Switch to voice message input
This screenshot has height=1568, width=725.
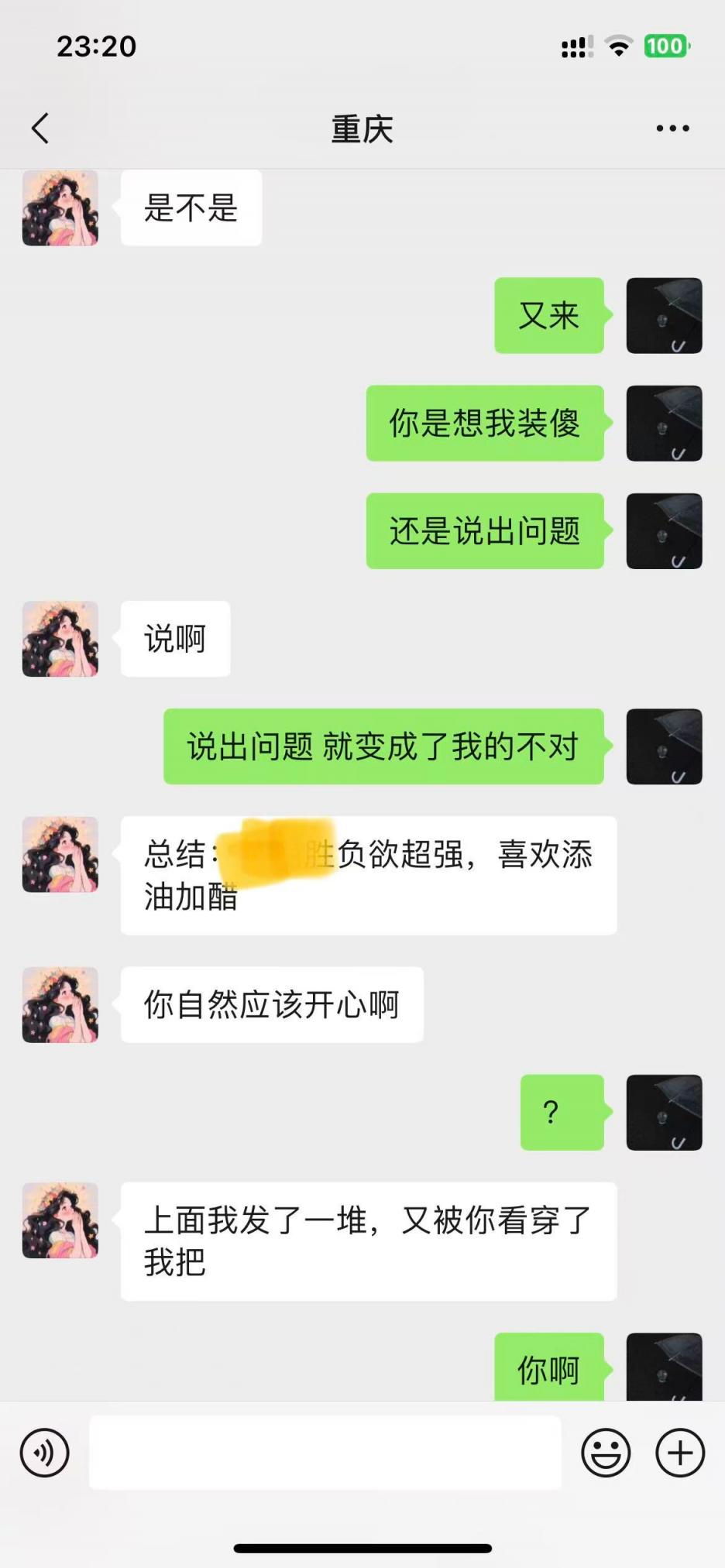pyautogui.click(x=45, y=1453)
